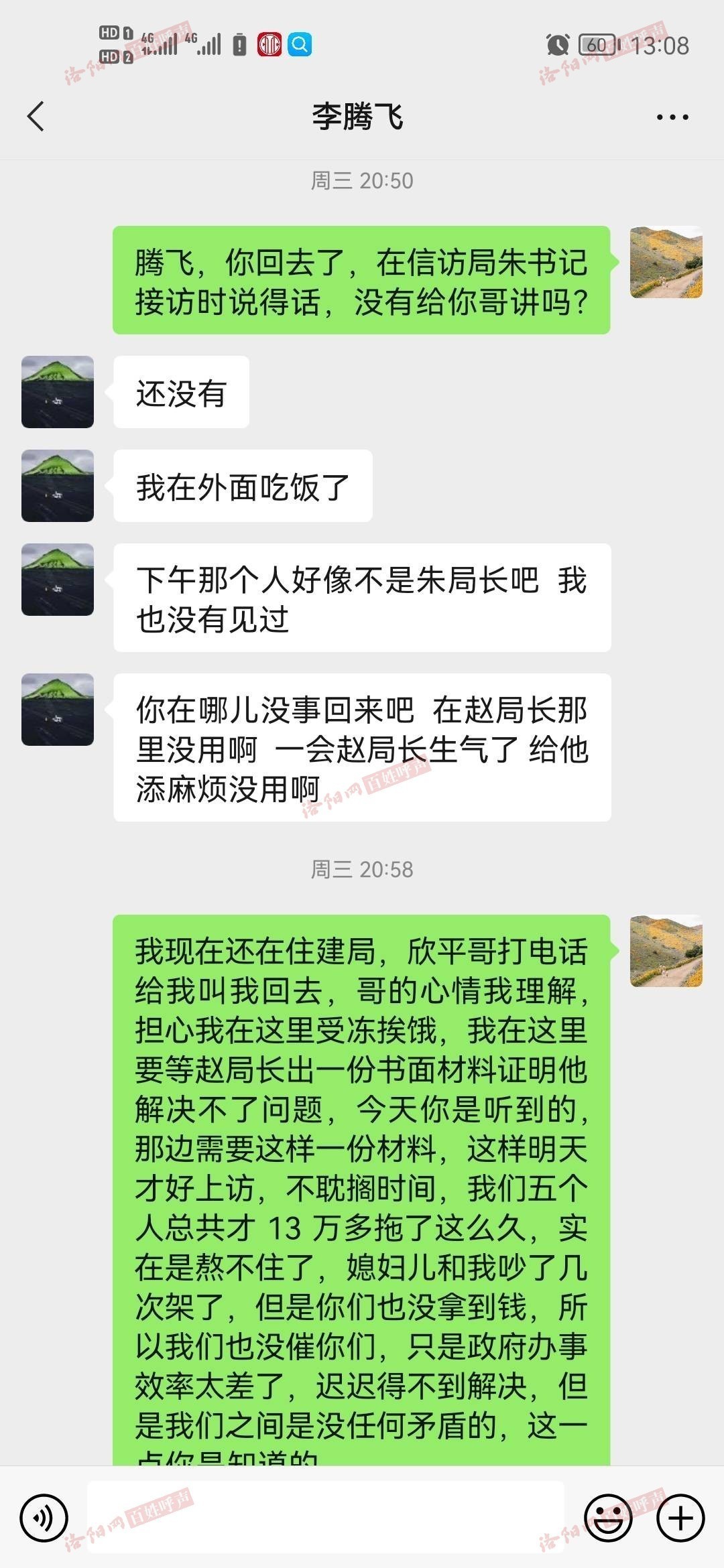The height and width of the screenshot is (1568, 724).
Task: Open the three-dot chat info menu
Action: click(x=672, y=117)
